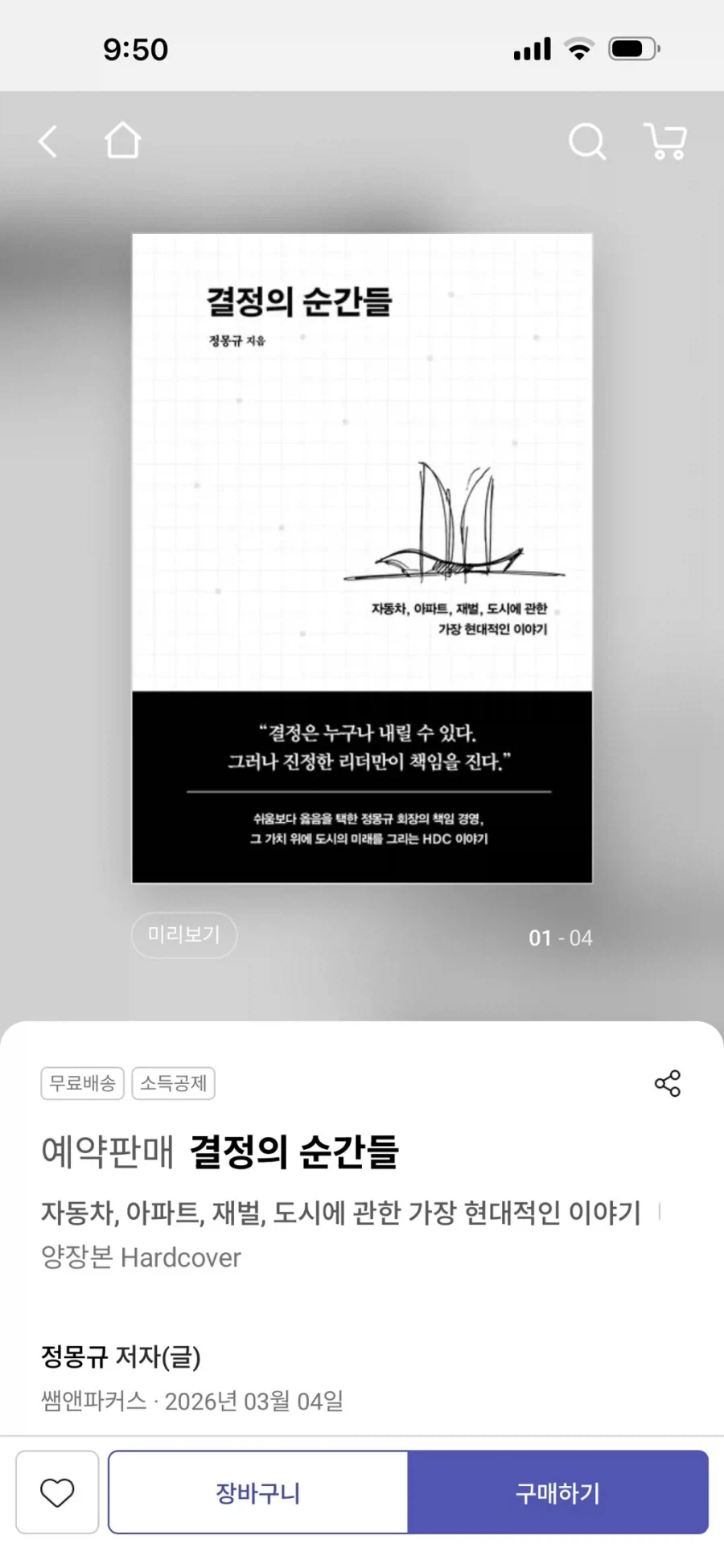Image resolution: width=724 pixels, height=1568 pixels.
Task: Open the shopping cart icon
Action: (x=664, y=142)
